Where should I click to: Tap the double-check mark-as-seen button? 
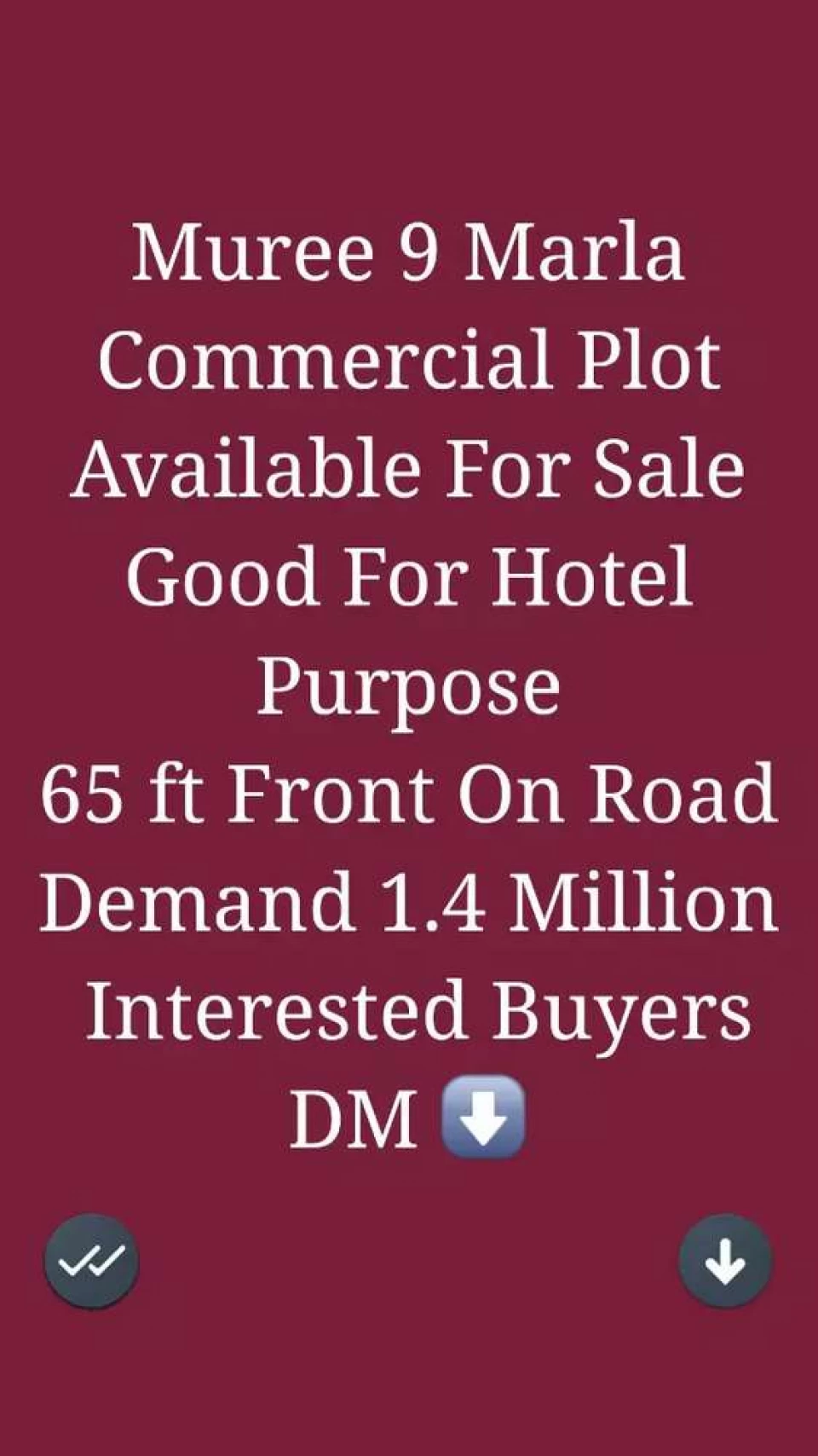click(92, 1261)
